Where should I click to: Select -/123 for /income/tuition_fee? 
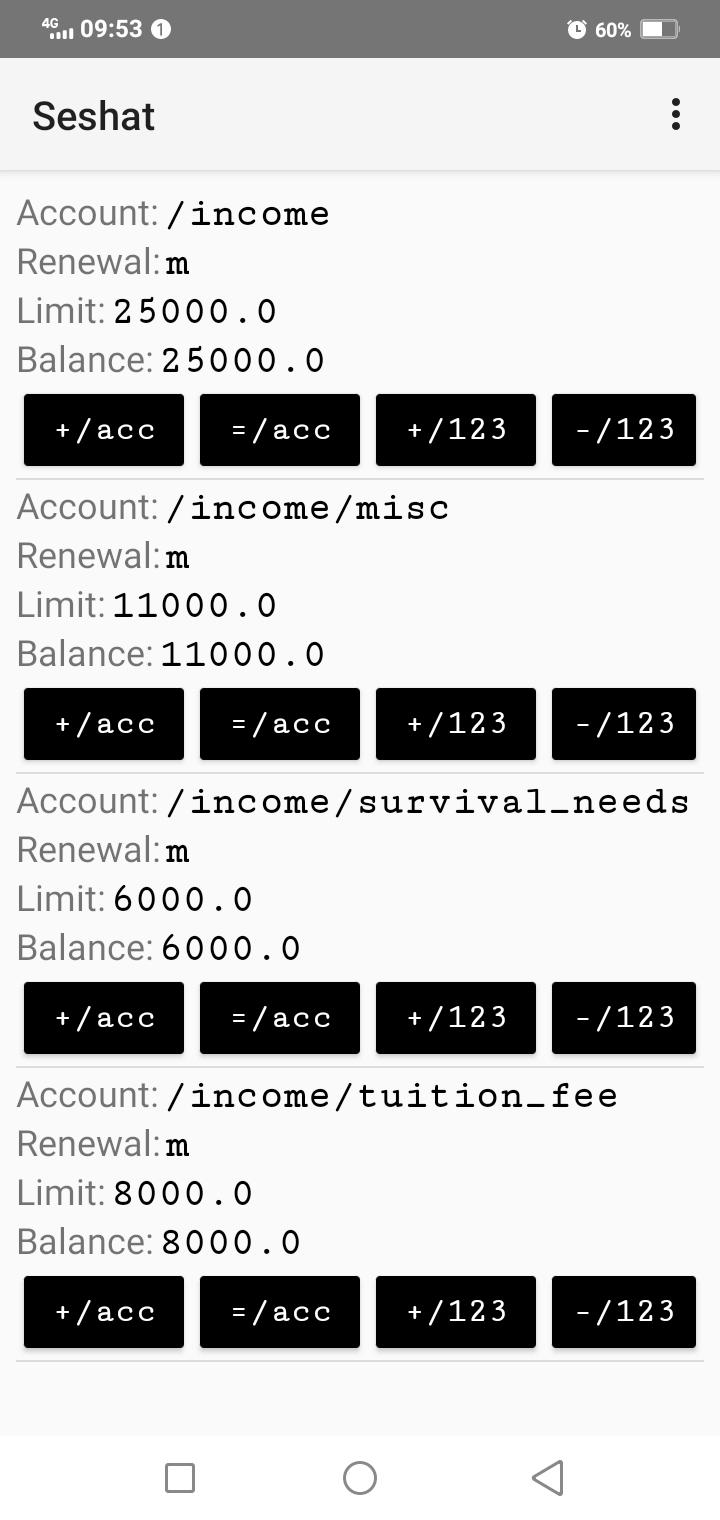coord(624,1312)
